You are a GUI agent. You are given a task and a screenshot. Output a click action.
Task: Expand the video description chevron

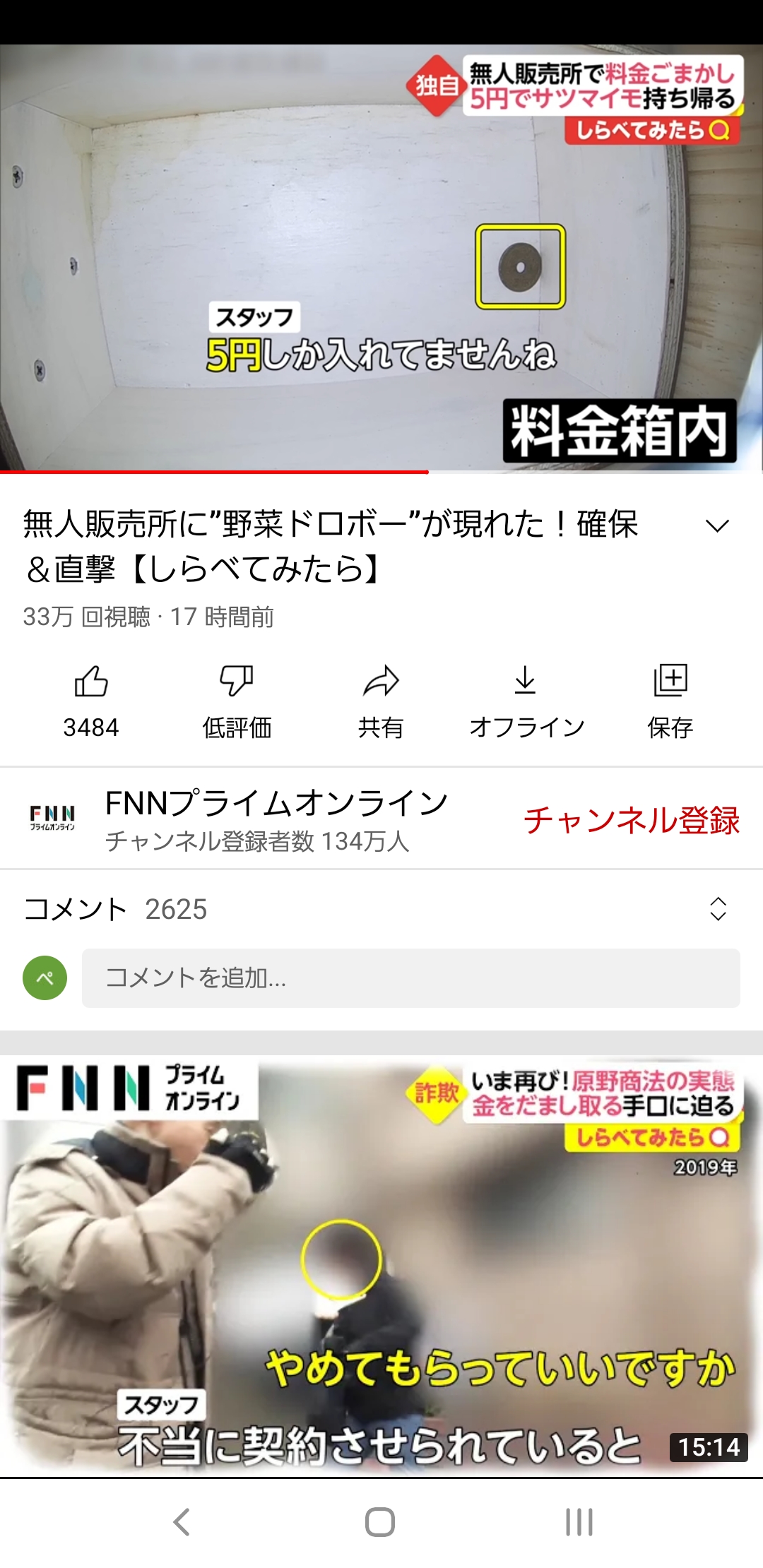717,525
